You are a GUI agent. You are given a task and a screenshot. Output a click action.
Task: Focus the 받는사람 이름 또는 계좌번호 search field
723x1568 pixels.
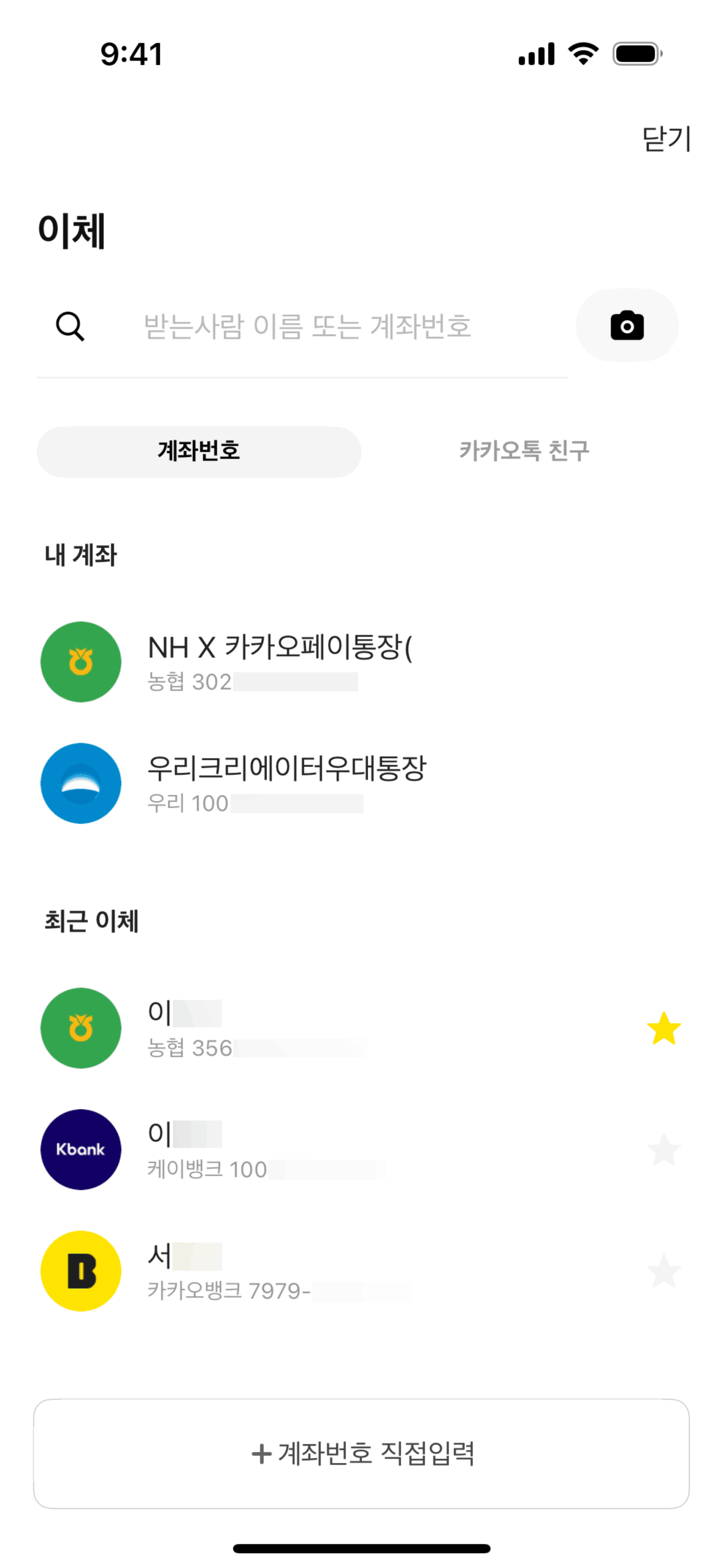(307, 326)
